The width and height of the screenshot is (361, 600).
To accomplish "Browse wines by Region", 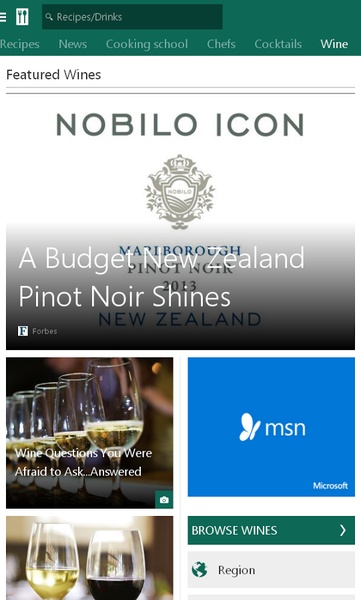I will (x=271, y=570).
